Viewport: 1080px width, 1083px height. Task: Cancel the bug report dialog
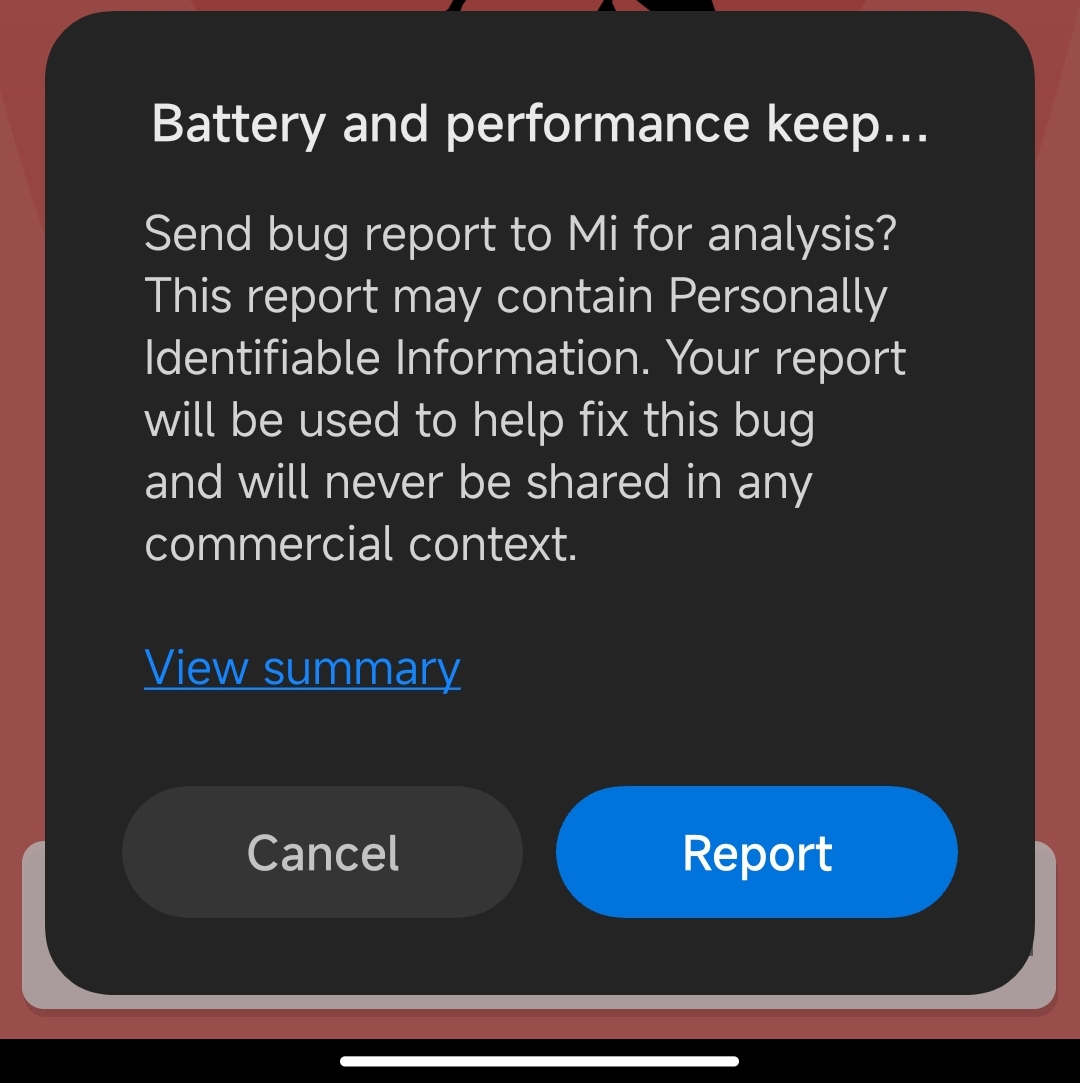pos(322,853)
